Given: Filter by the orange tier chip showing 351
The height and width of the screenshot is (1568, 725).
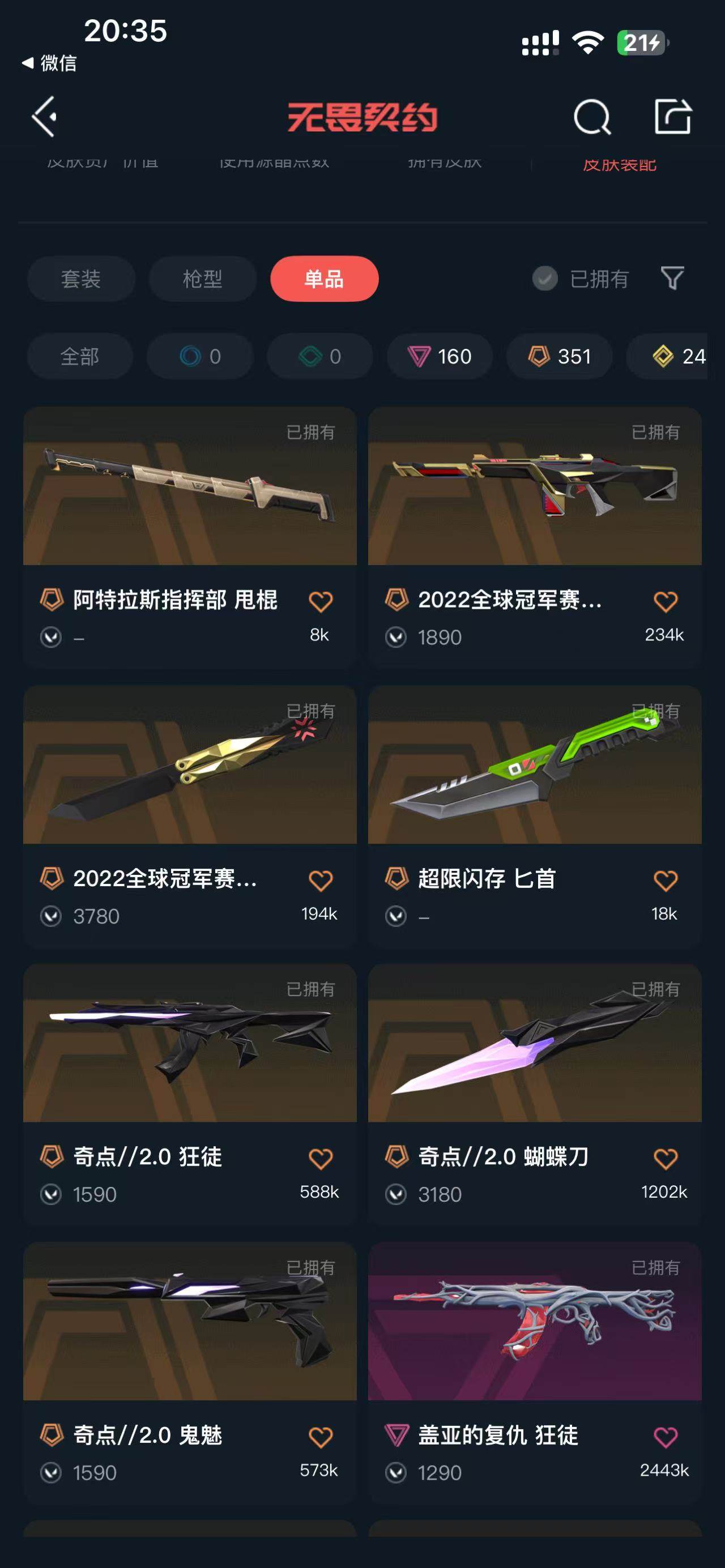Looking at the screenshot, I should click(x=560, y=356).
